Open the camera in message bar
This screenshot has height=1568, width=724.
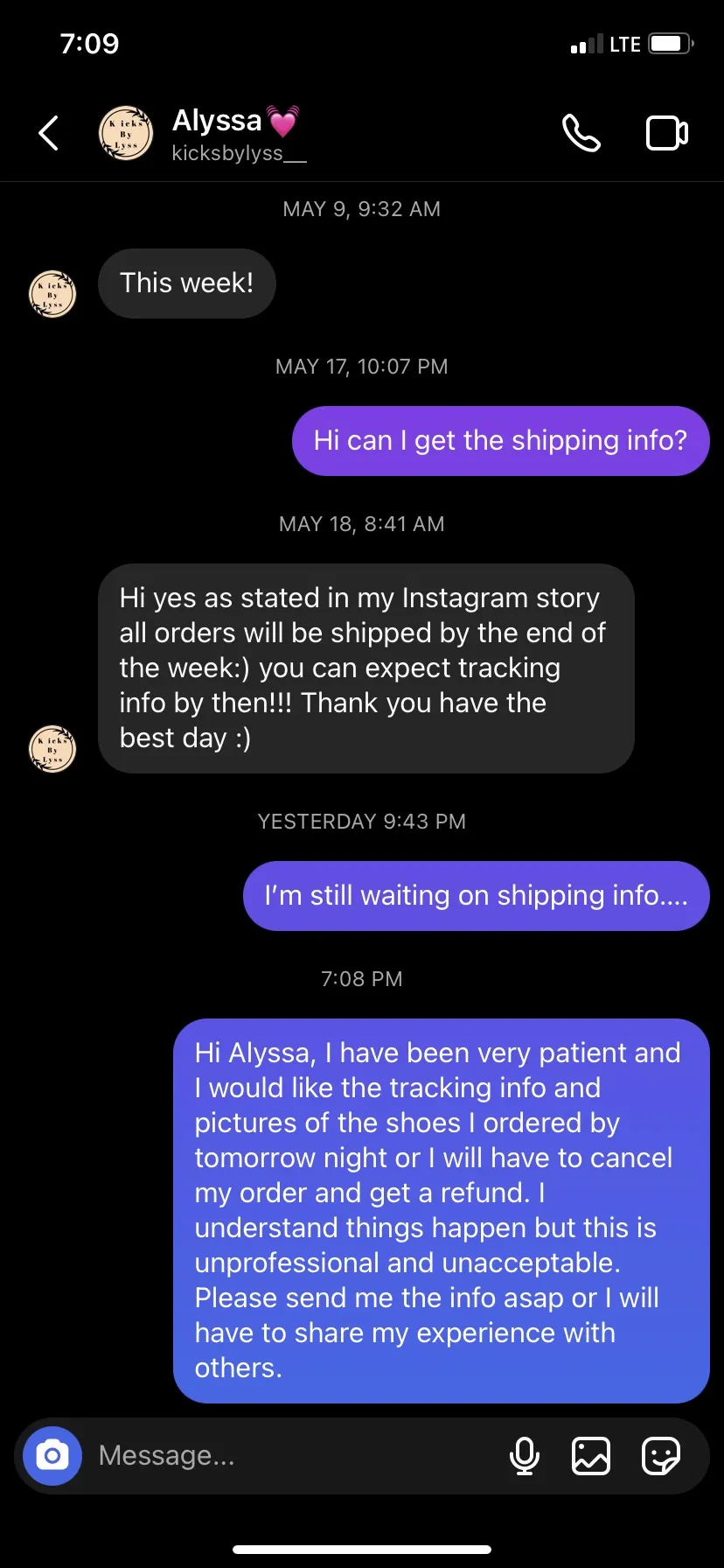pos(52,1456)
